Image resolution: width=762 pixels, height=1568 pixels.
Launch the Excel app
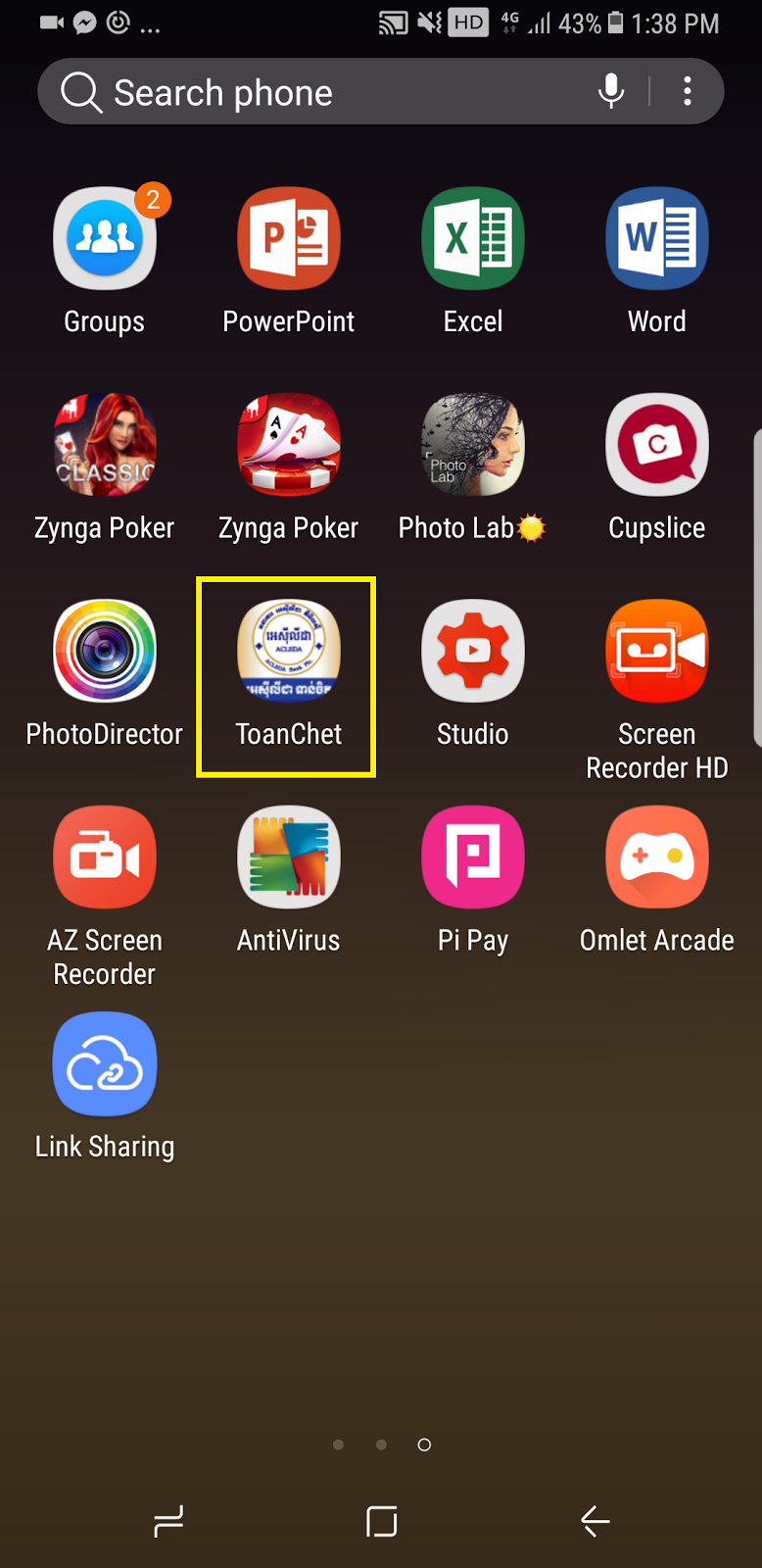(x=473, y=238)
